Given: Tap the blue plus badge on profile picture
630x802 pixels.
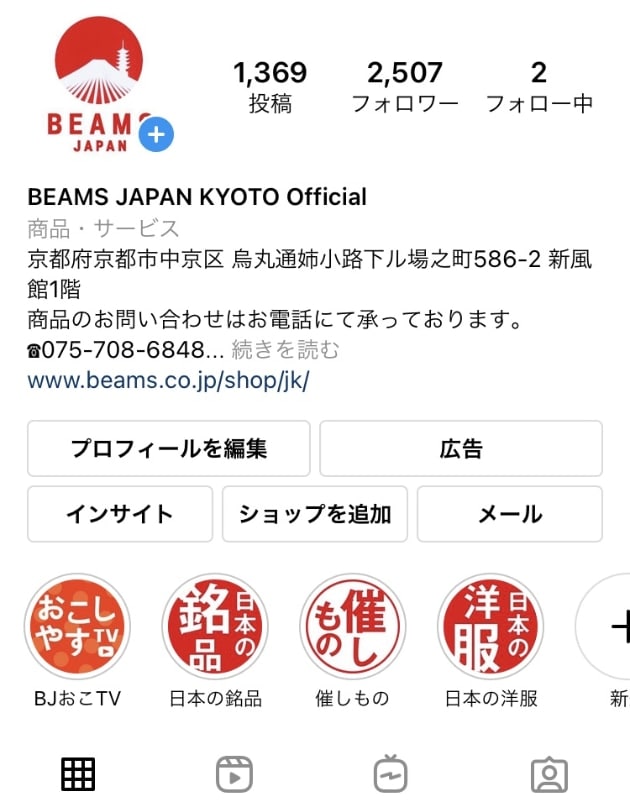Looking at the screenshot, I should (156, 135).
